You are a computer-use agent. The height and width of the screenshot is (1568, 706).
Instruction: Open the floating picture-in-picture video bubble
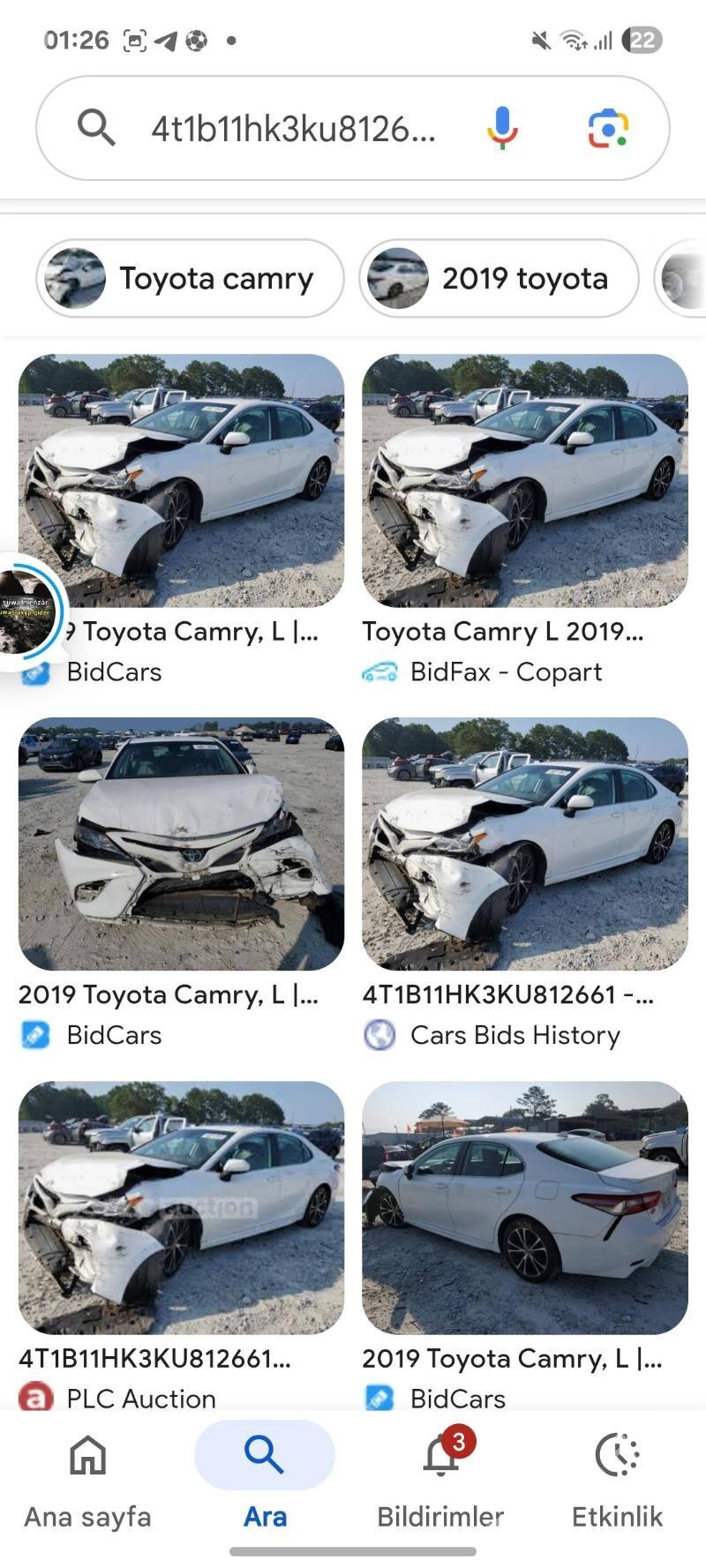[x=26, y=611]
